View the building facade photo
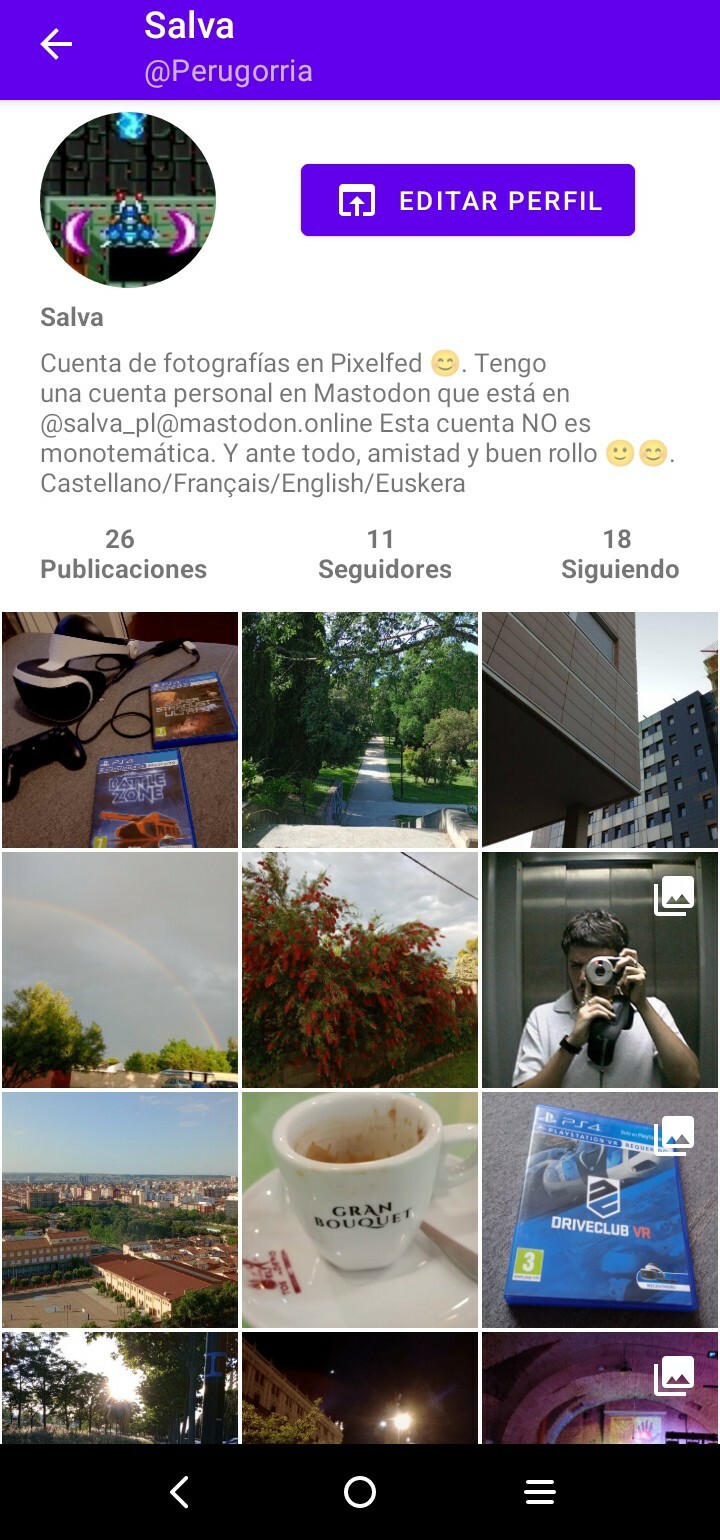This screenshot has height=1540, width=720. pyautogui.click(x=600, y=730)
